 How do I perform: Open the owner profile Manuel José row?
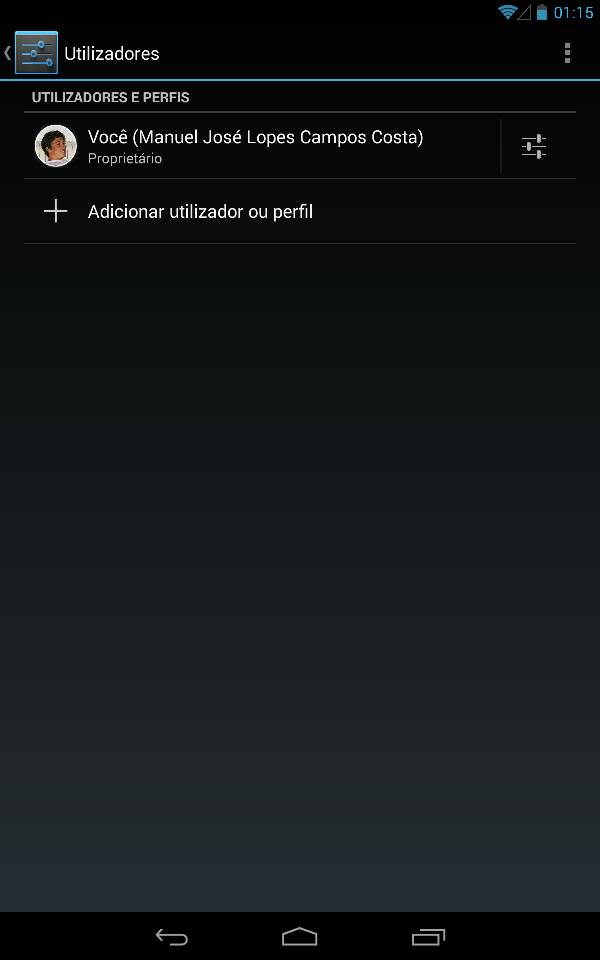click(262, 146)
